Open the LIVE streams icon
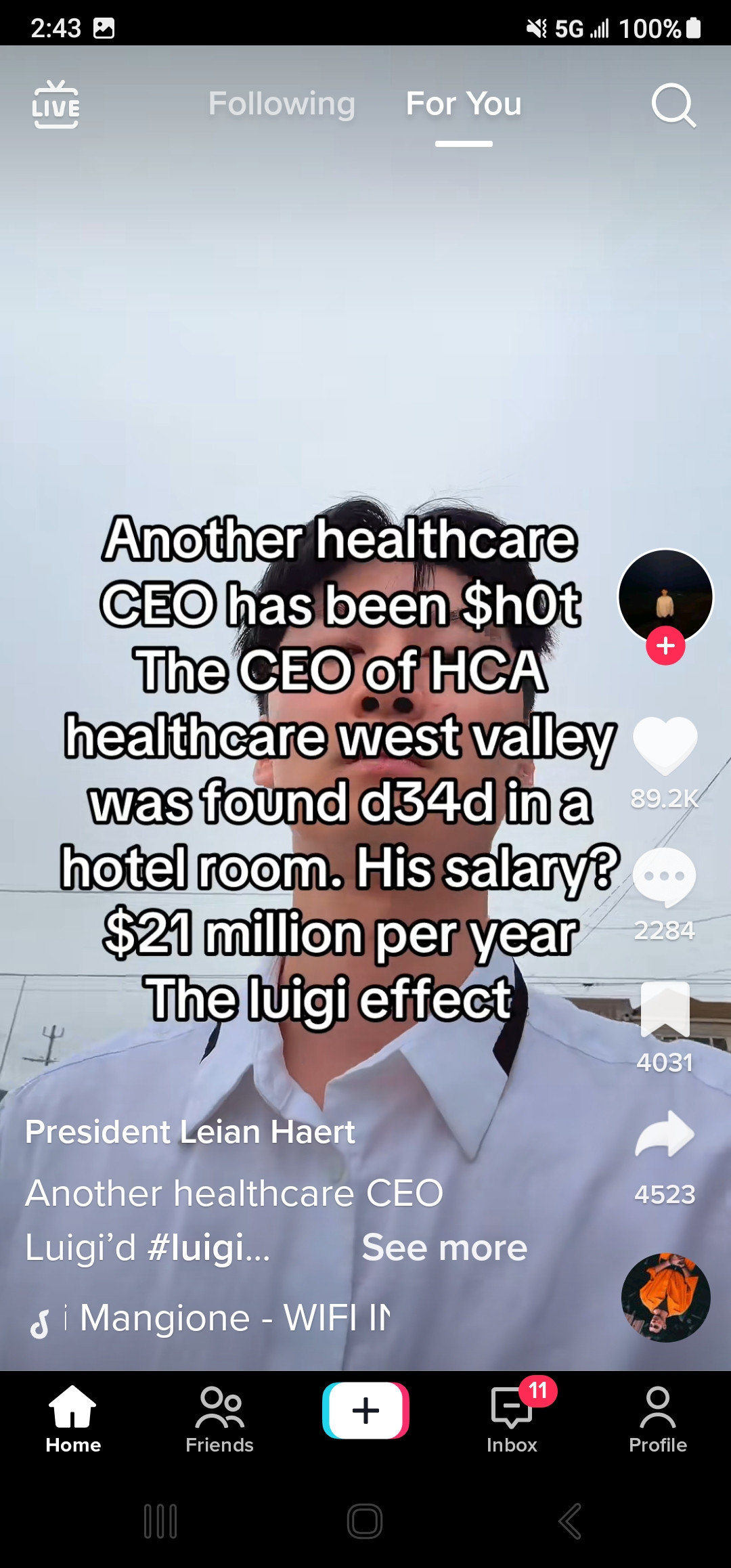 pos(56,105)
